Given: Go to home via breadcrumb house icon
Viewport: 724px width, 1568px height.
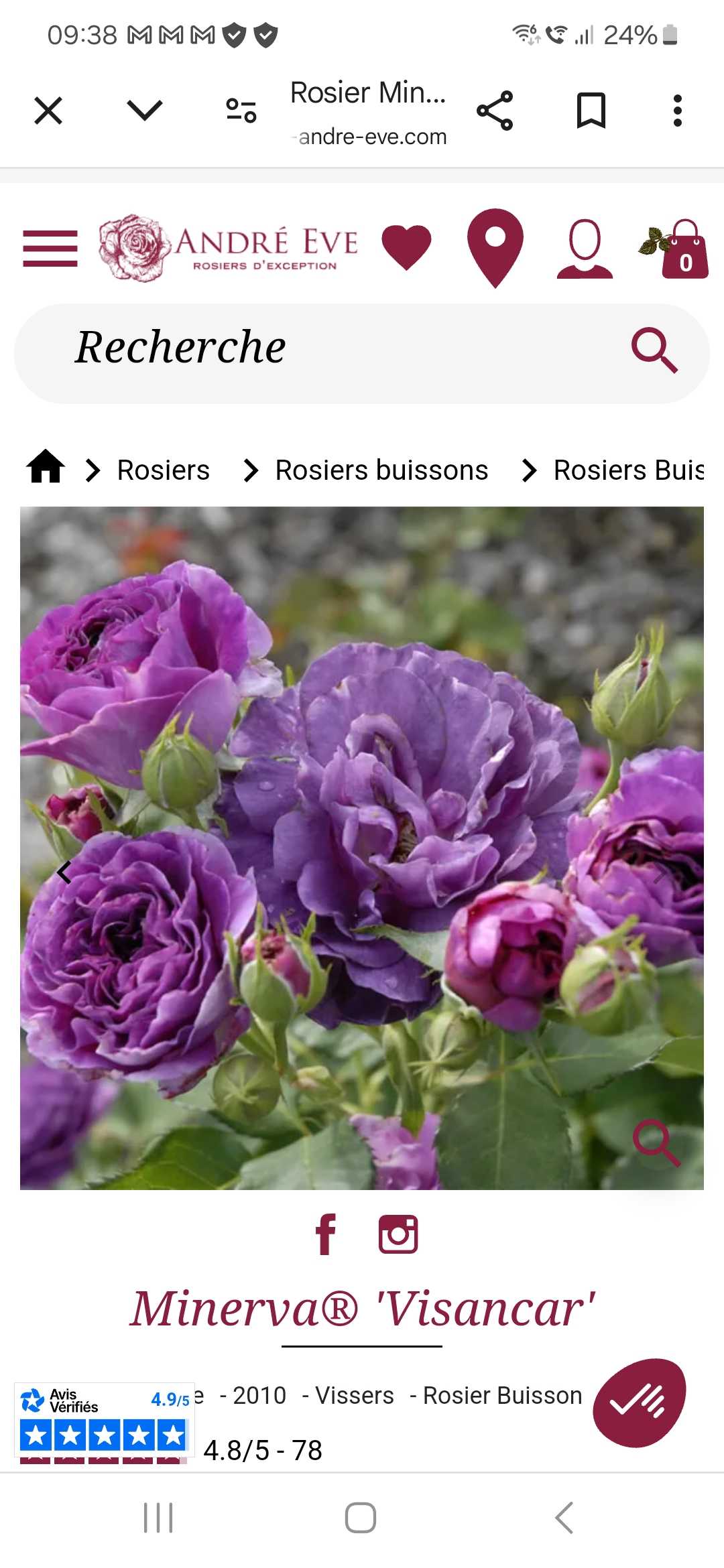Looking at the screenshot, I should 46,466.
